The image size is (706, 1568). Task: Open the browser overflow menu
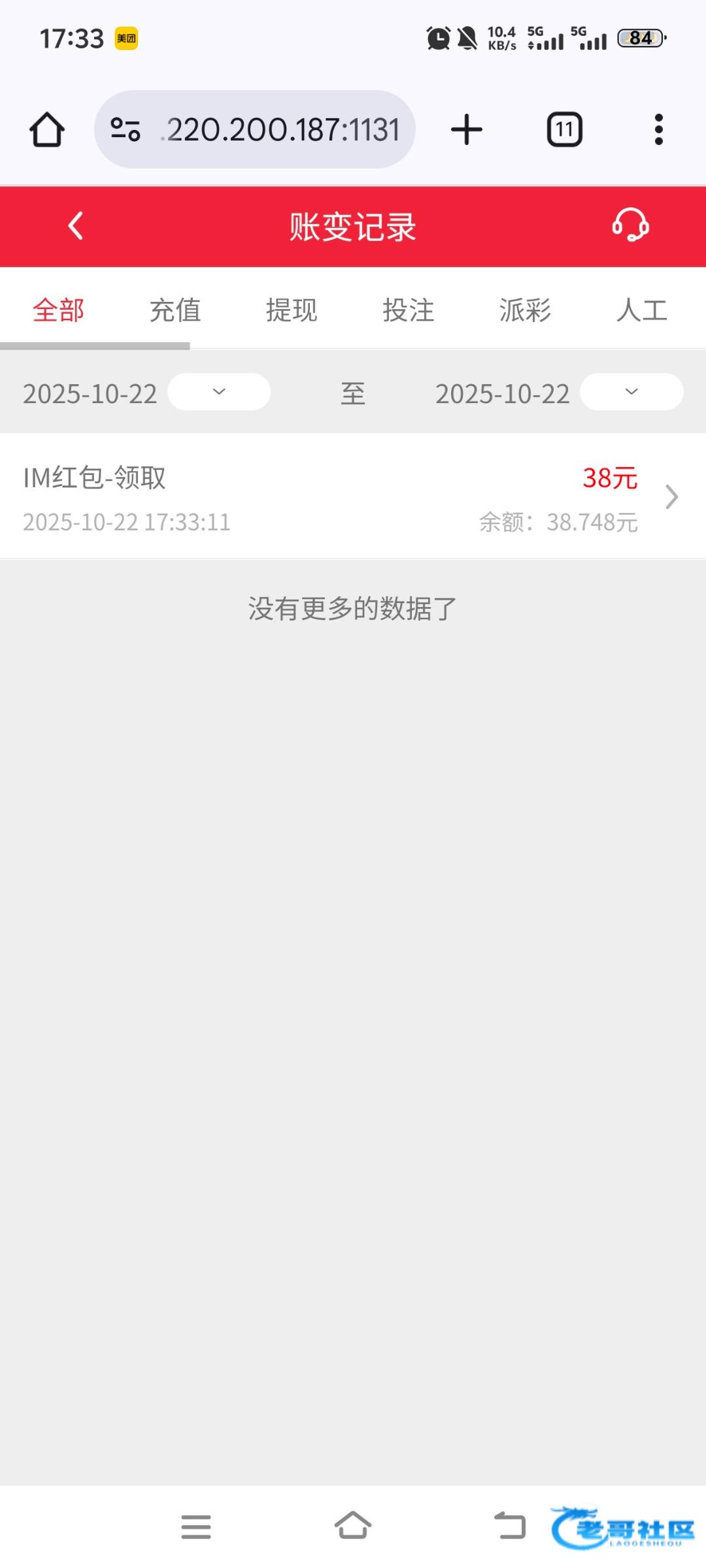[658, 129]
